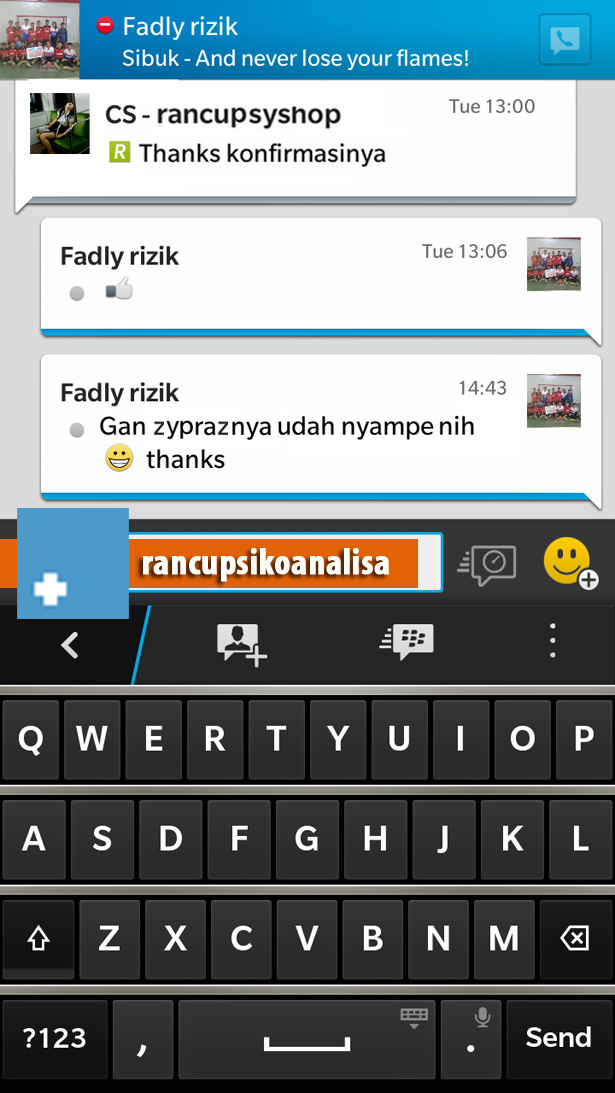This screenshot has width=615, height=1093.
Task: Send a BBM ping
Action: [x=406, y=641]
